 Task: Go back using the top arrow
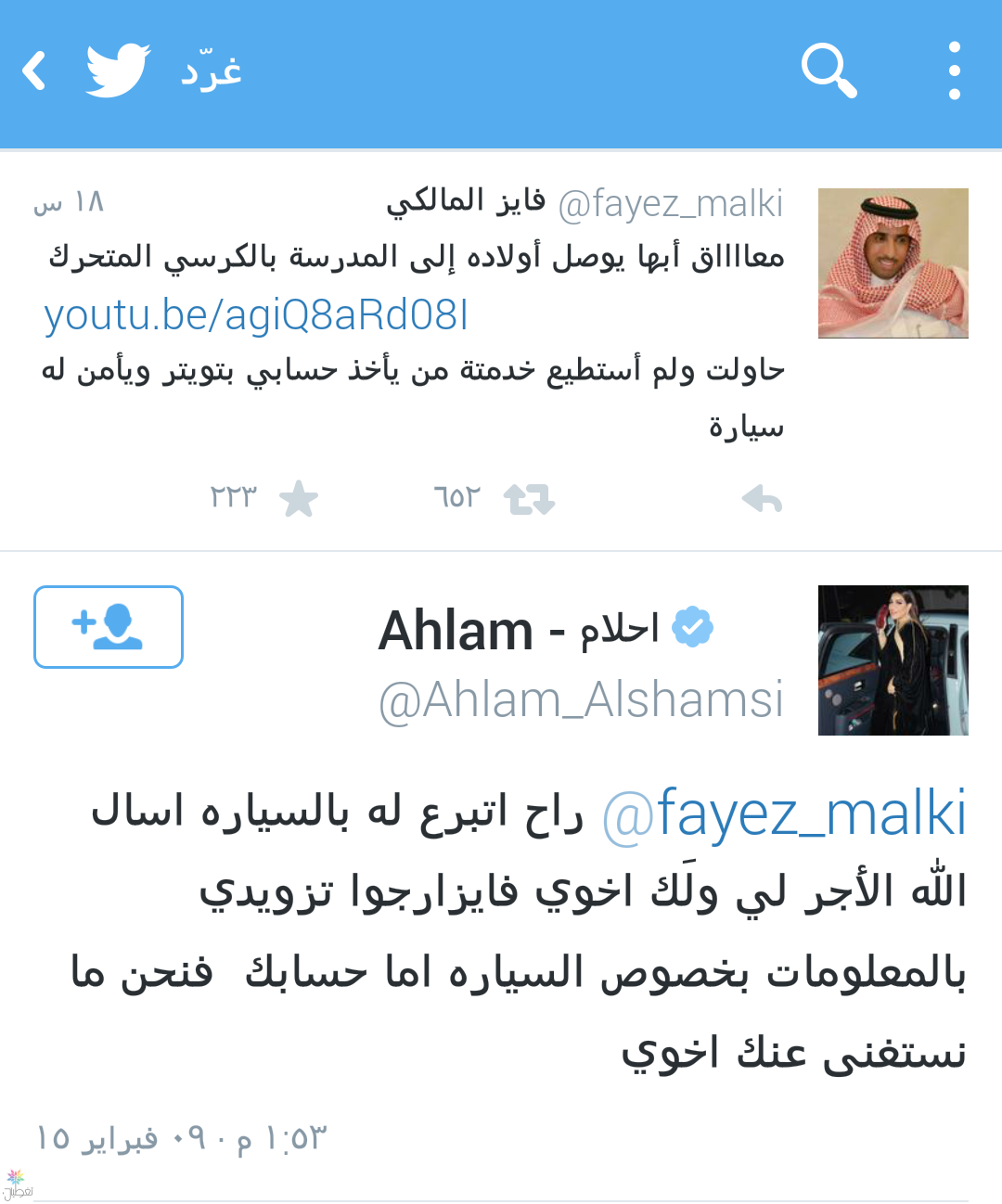tap(34, 70)
